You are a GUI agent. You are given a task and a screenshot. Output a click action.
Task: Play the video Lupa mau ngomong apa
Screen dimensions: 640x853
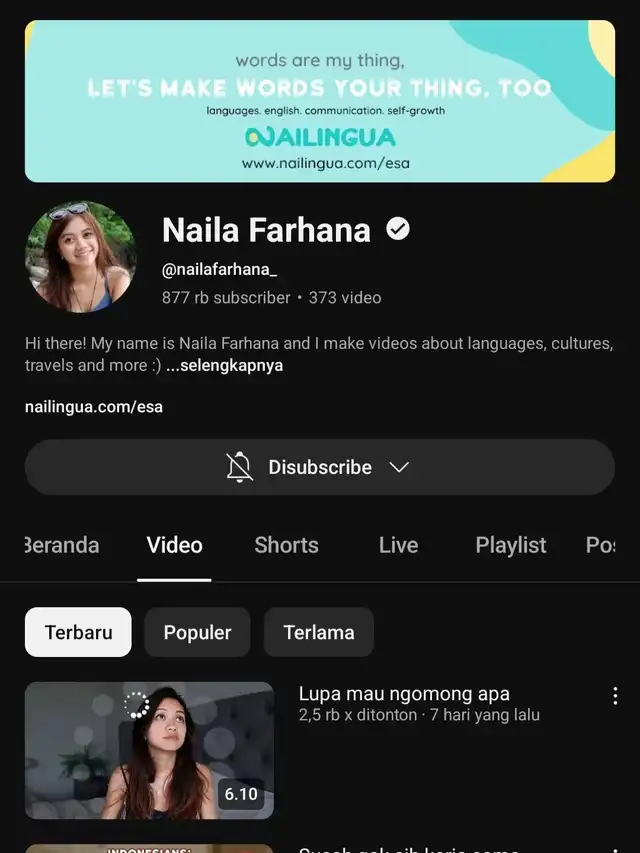[149, 750]
